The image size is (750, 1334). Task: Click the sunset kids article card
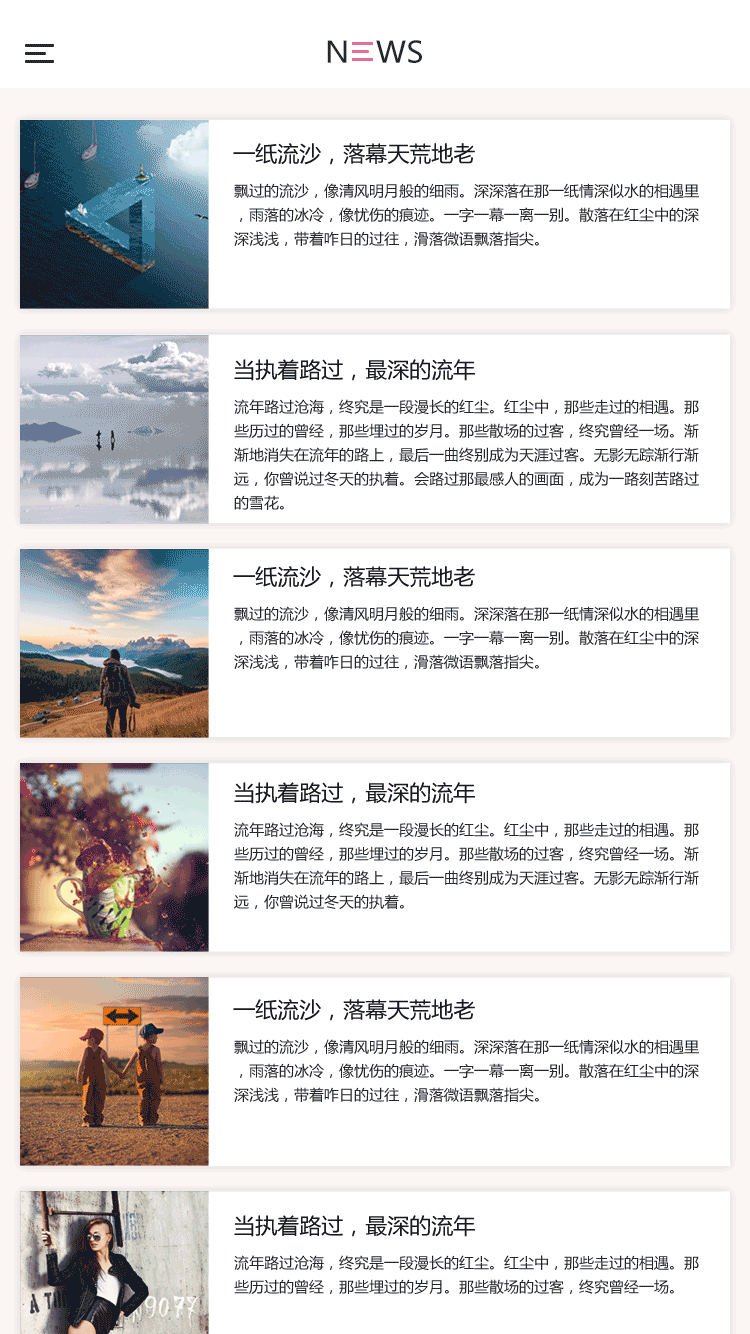375,1070
